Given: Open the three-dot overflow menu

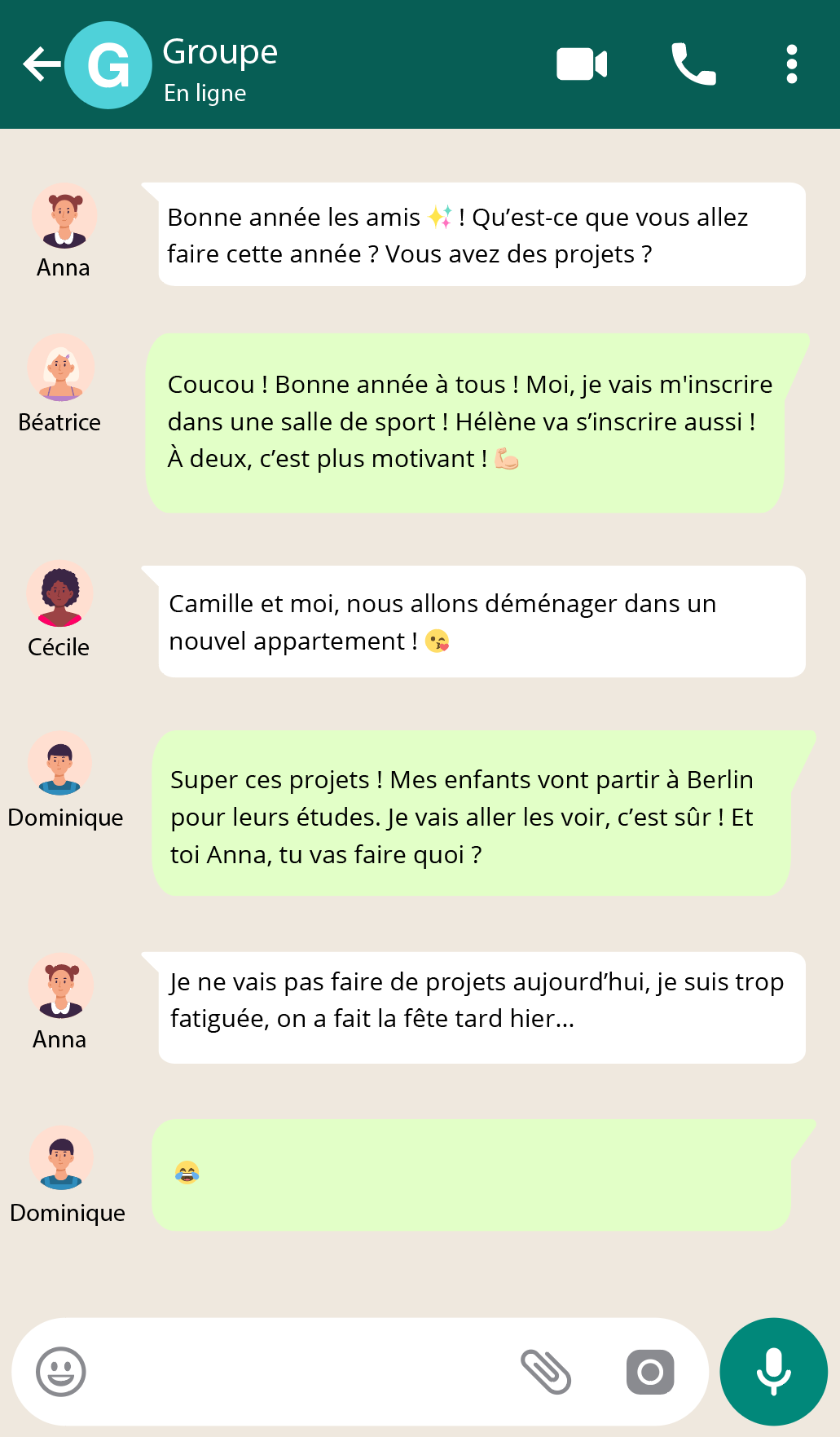Looking at the screenshot, I should 791,64.
